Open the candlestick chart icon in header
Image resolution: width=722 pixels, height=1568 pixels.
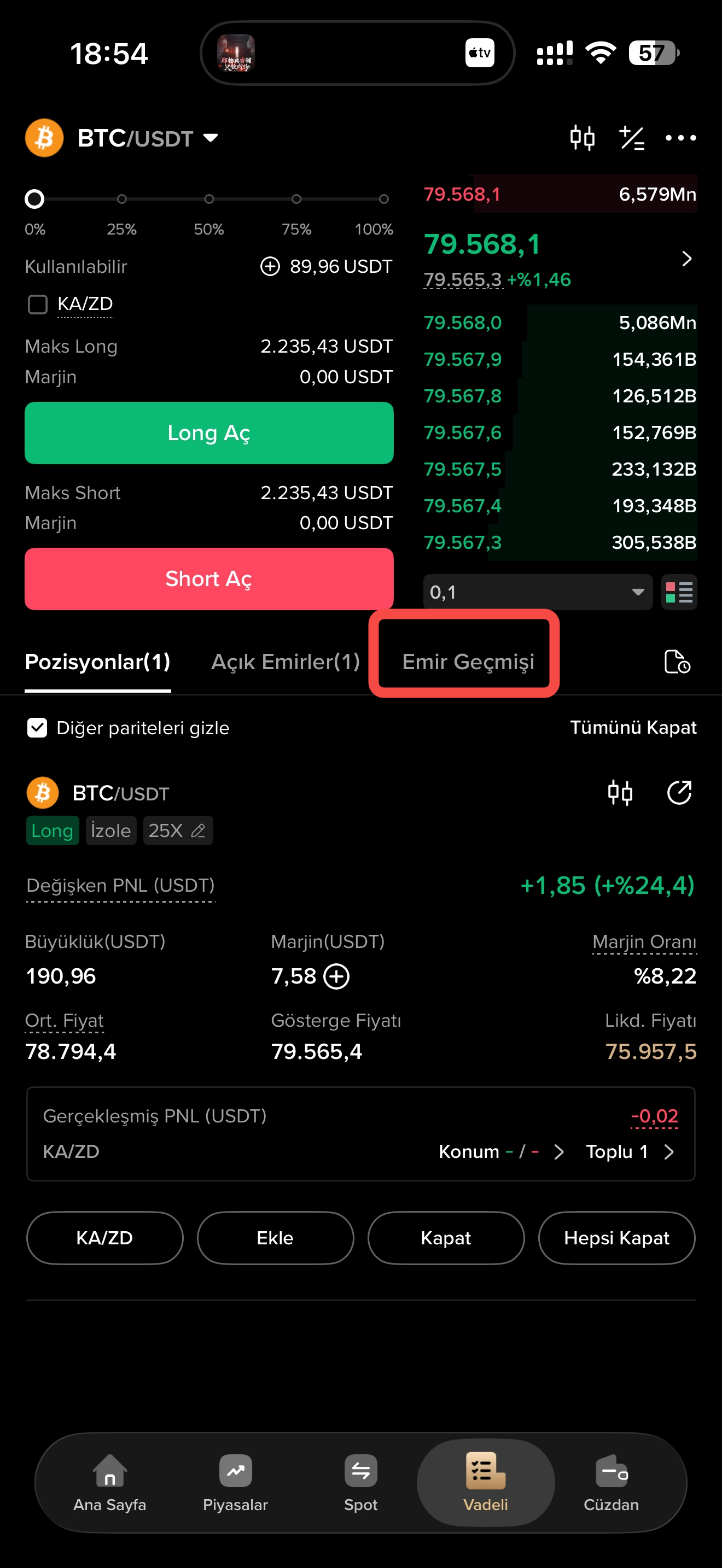tap(582, 138)
